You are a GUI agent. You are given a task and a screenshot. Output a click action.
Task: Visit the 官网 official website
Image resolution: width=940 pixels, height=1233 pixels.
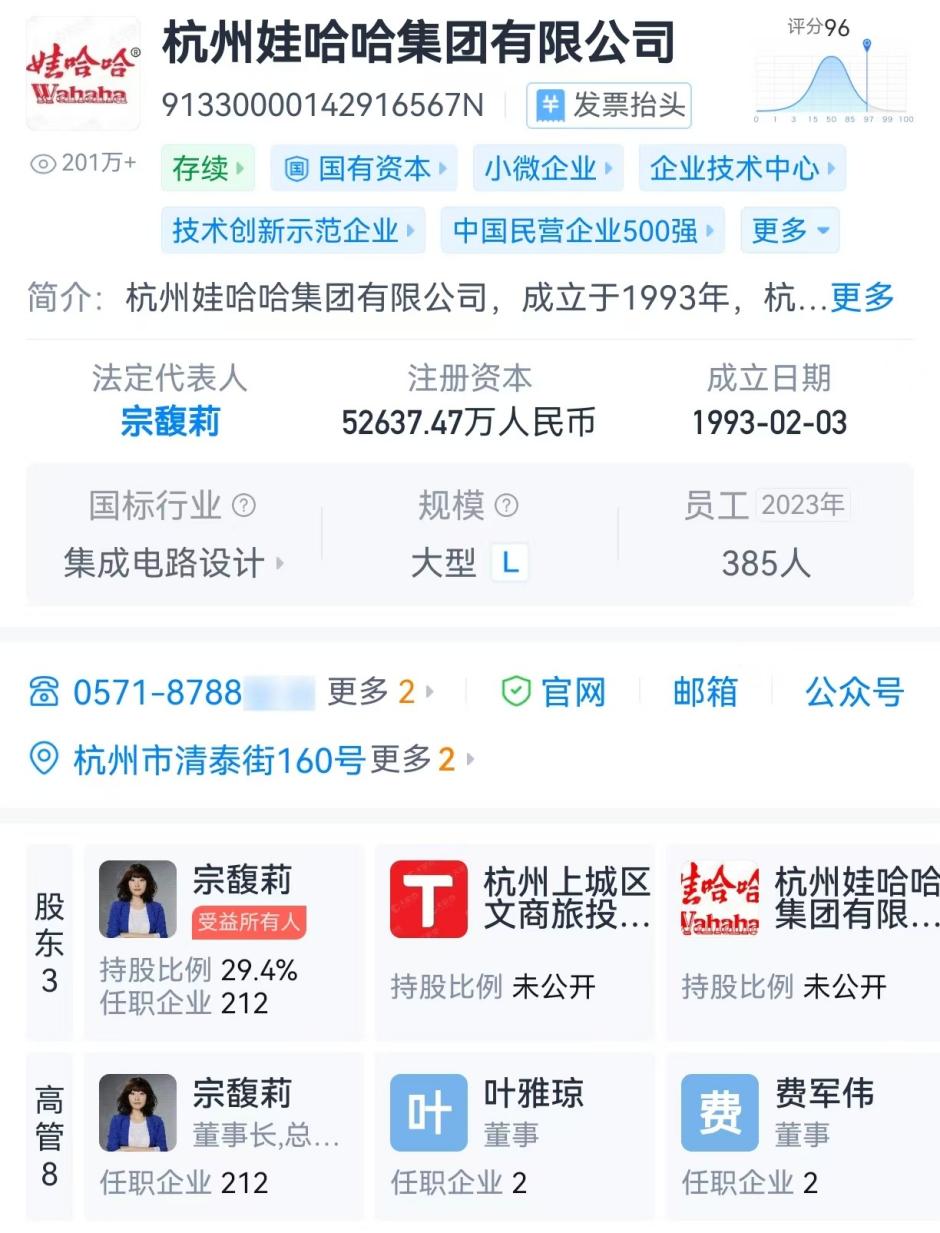pyautogui.click(x=555, y=692)
